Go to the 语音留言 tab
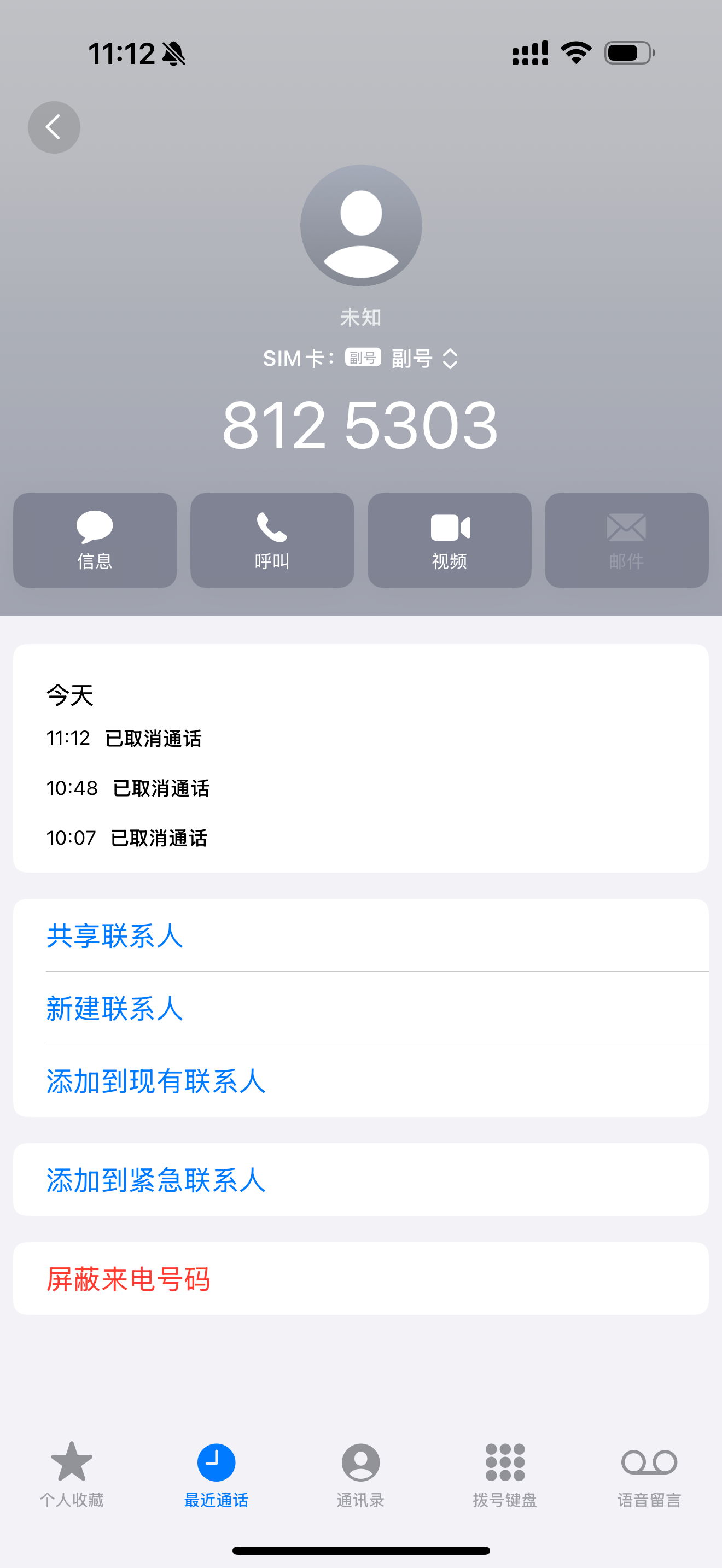The width and height of the screenshot is (722, 1568). point(649,1473)
